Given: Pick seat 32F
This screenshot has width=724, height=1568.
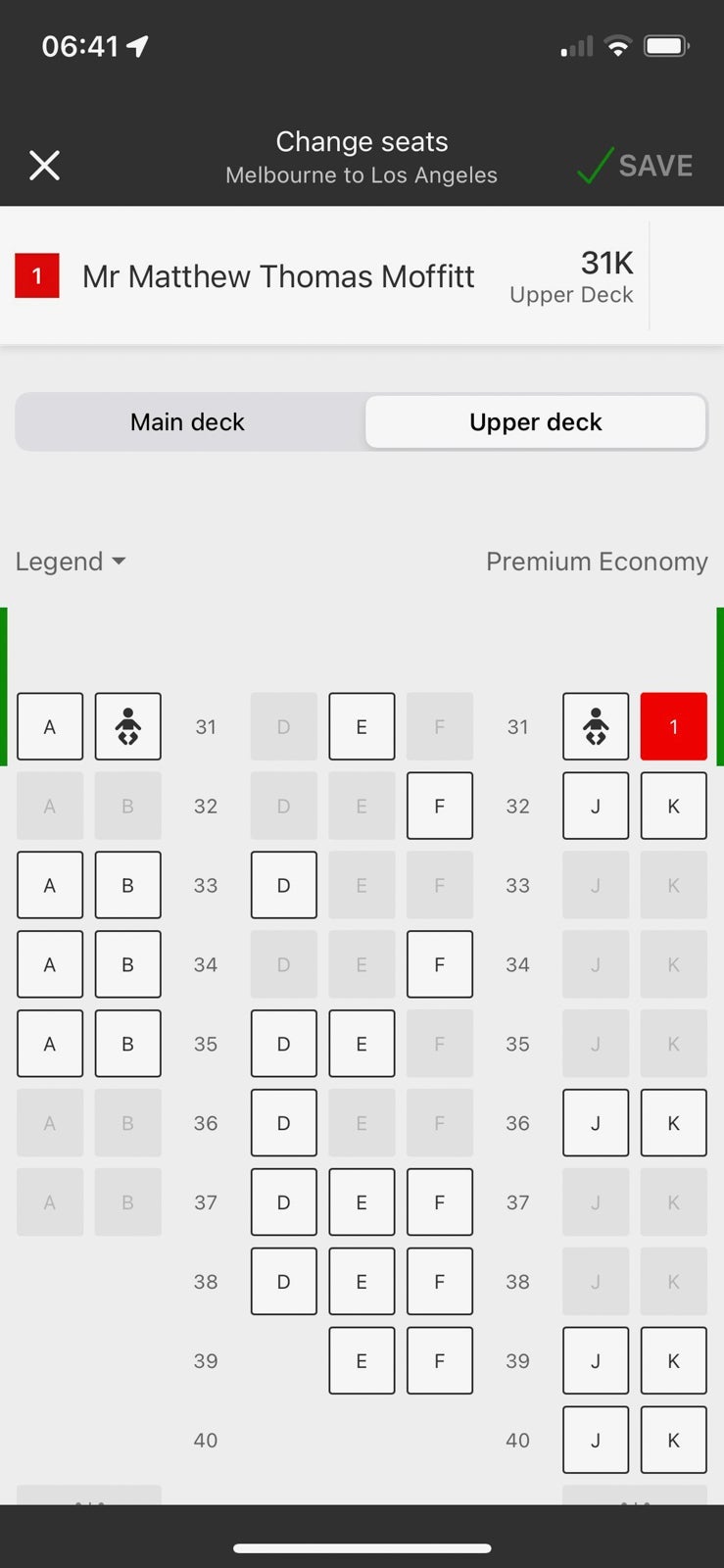Looking at the screenshot, I should click(x=439, y=807).
